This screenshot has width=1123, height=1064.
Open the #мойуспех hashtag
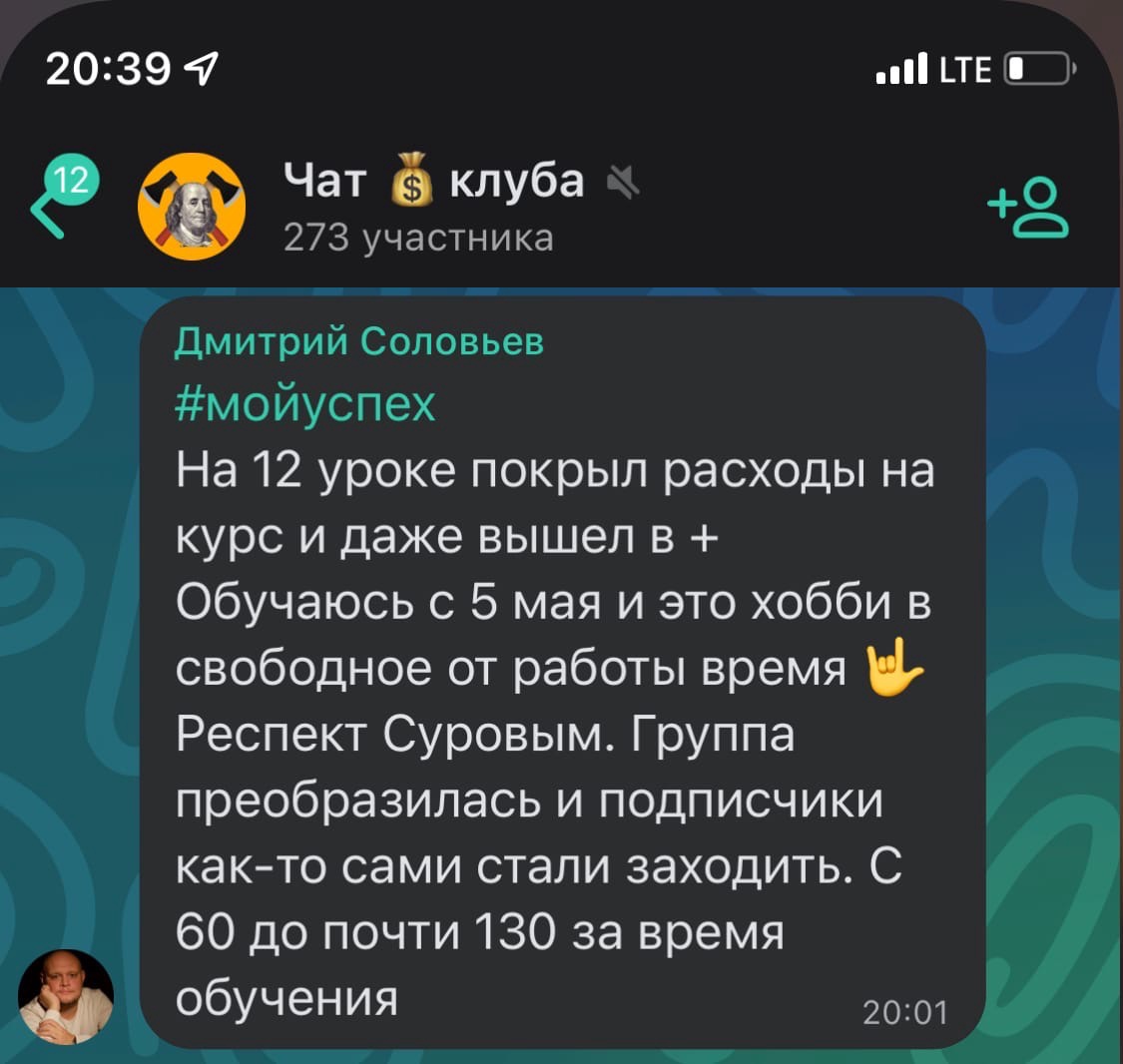pyautogui.click(x=305, y=404)
